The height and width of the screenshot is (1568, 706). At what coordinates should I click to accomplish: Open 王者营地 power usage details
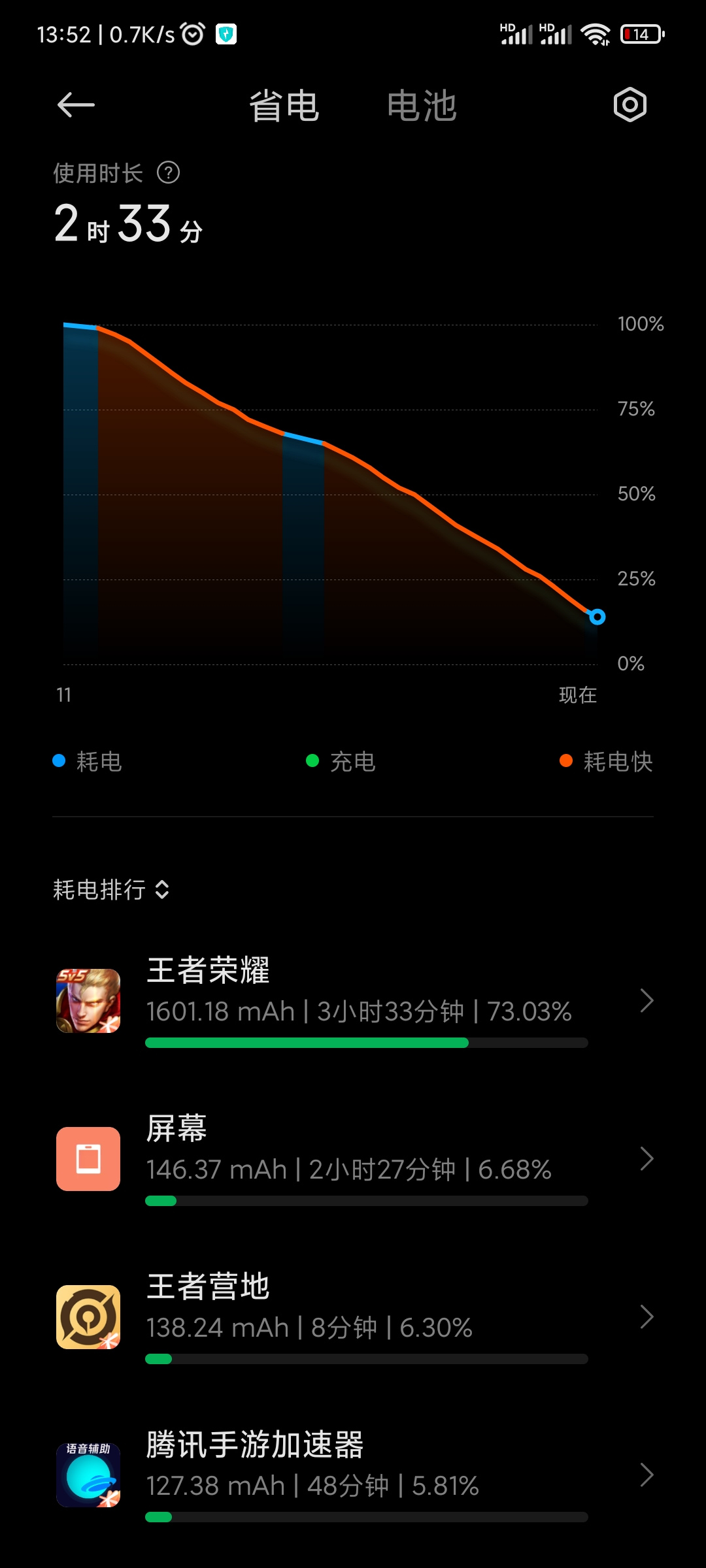353,1317
